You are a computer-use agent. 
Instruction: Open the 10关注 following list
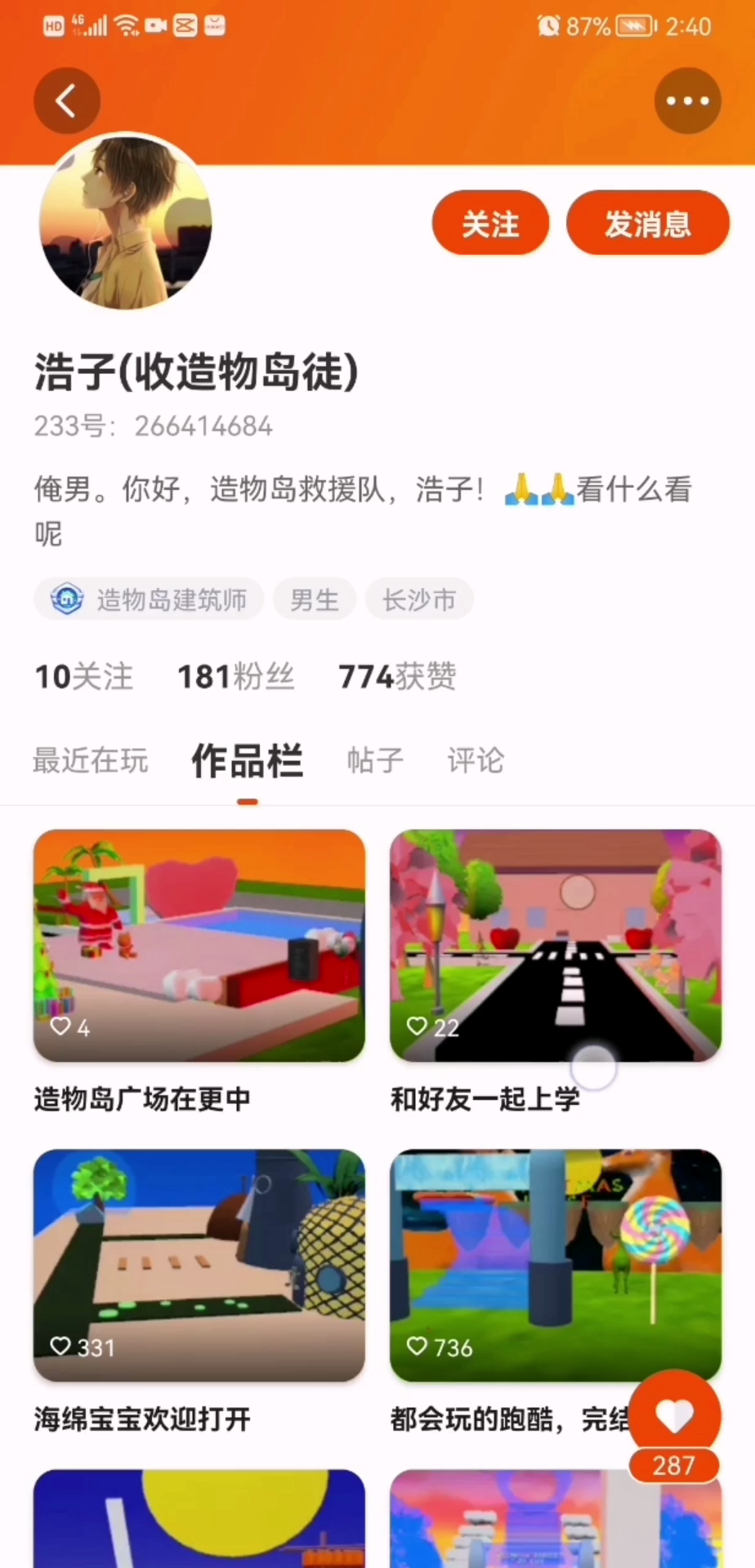pyautogui.click(x=83, y=677)
